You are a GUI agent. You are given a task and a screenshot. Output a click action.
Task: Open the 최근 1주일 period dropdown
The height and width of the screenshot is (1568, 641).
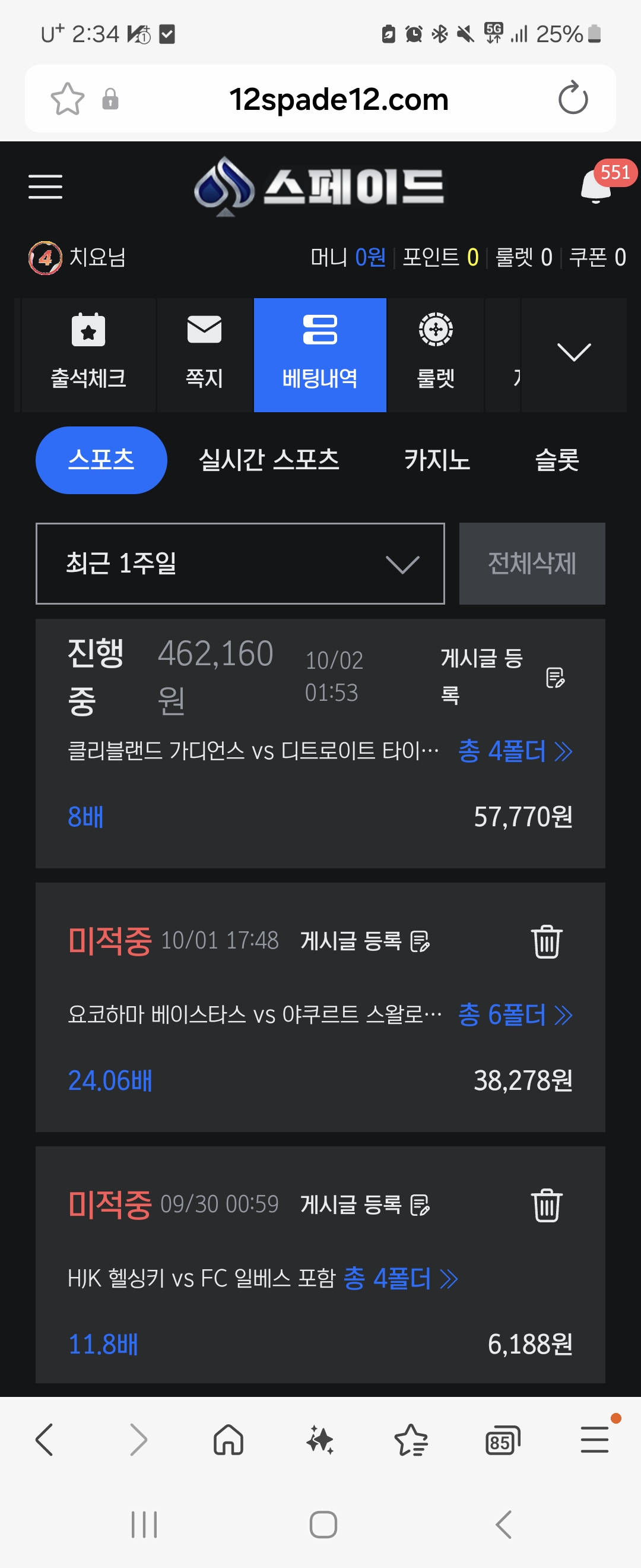click(x=240, y=564)
